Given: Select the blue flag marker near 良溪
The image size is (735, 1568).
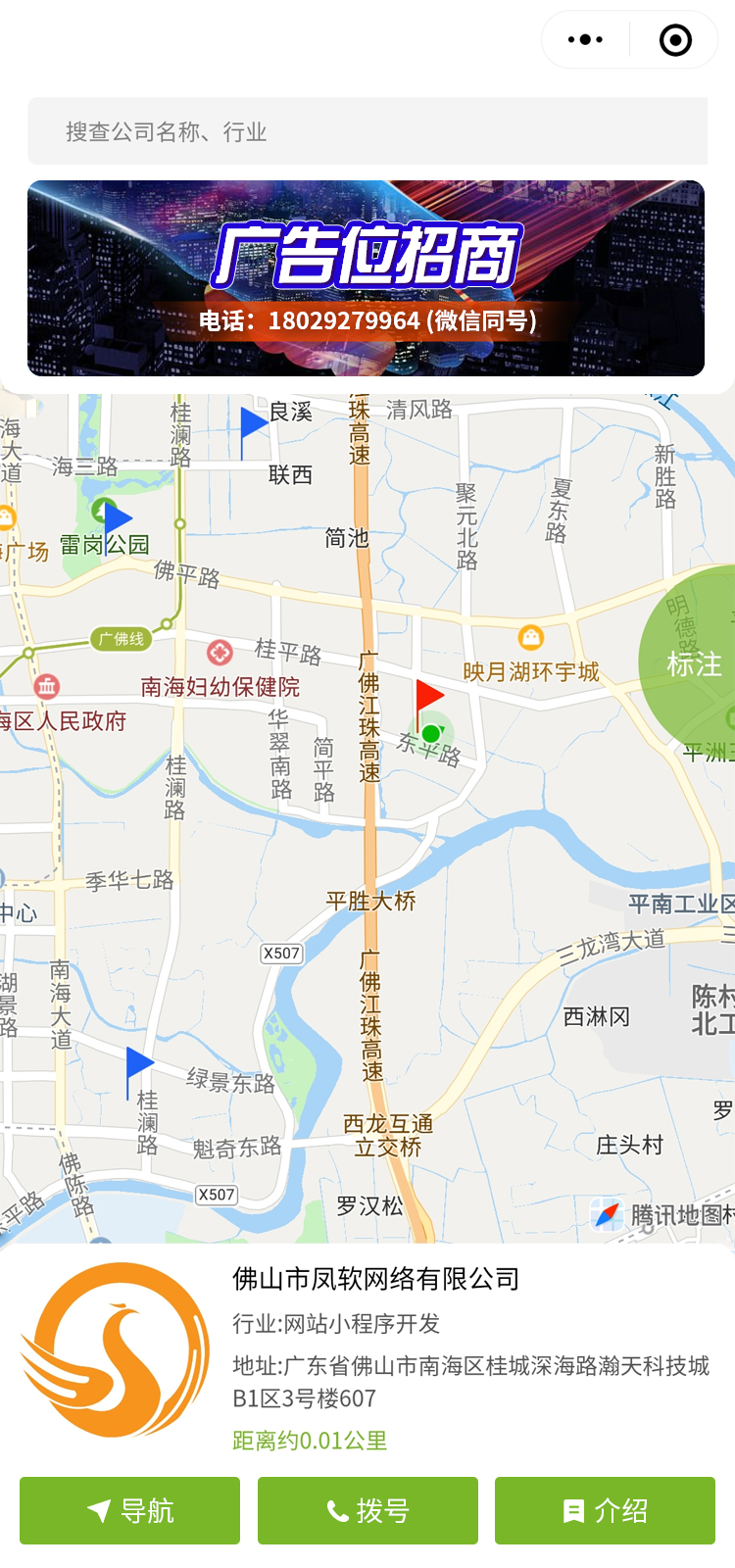Looking at the screenshot, I should (x=253, y=425).
